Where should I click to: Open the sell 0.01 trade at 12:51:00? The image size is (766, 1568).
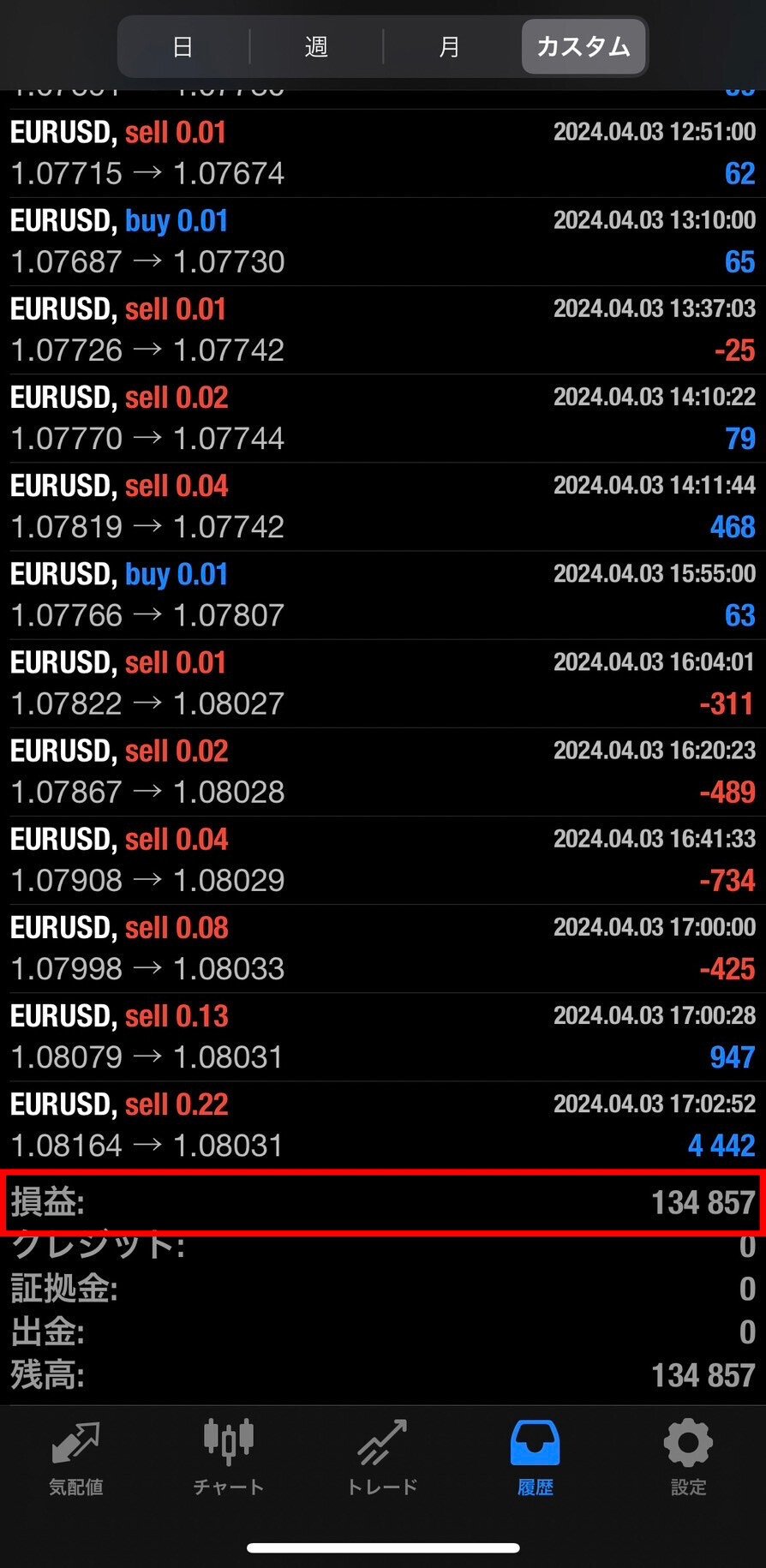(383, 153)
